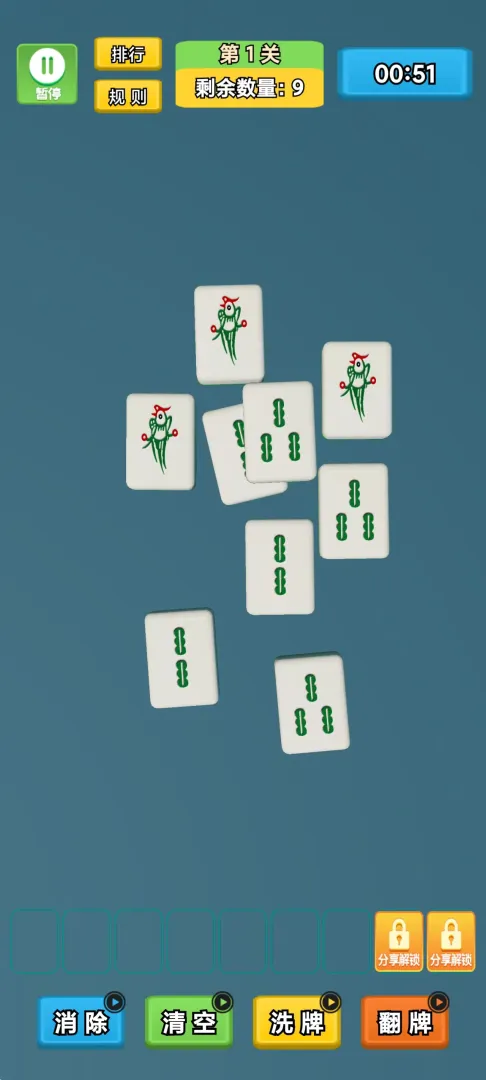Pick the three-bamboo tile overlapping the tilted tile
This screenshot has width=486, height=1080.
279,432
